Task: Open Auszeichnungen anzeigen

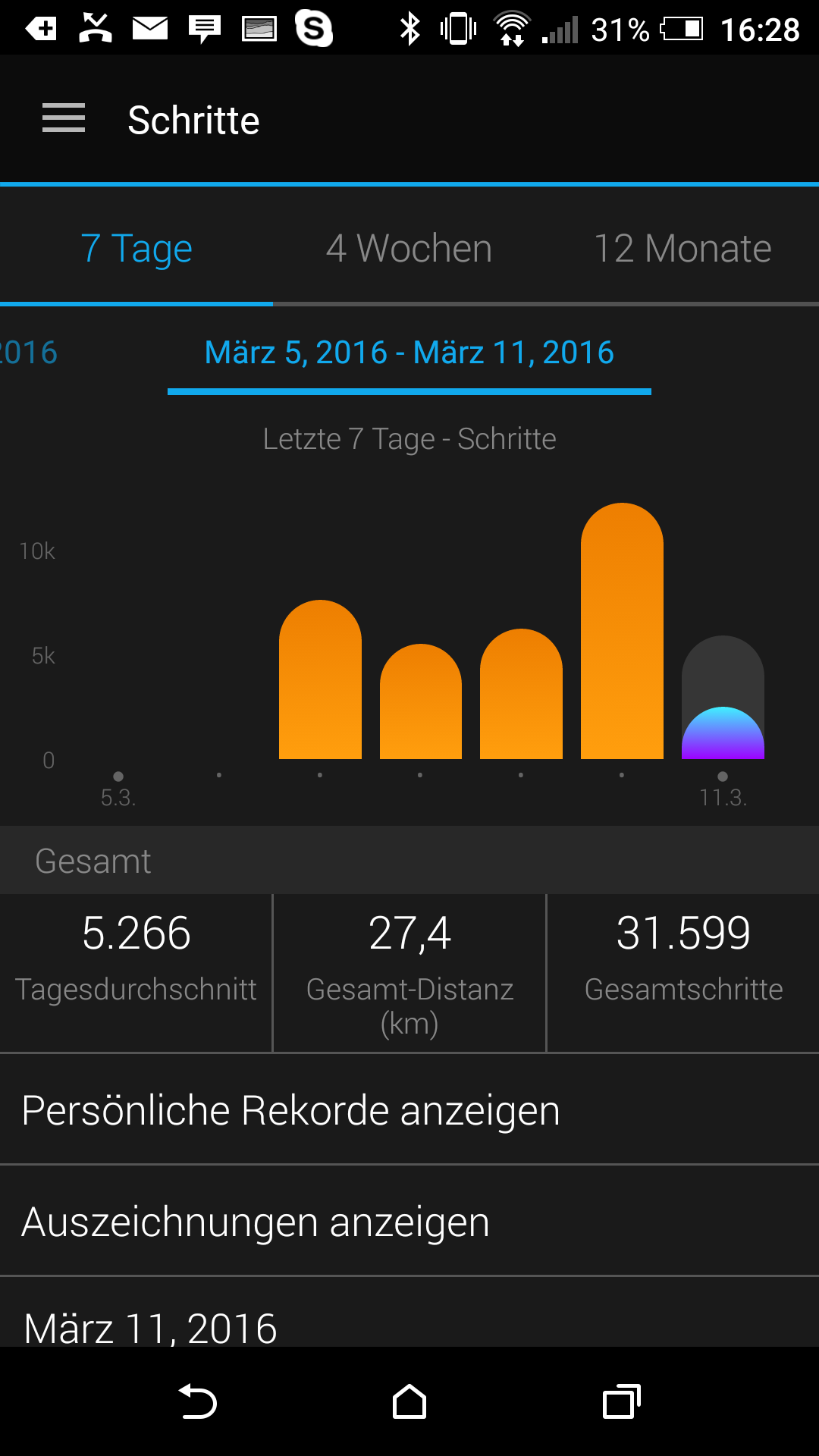Action: coord(409,1222)
